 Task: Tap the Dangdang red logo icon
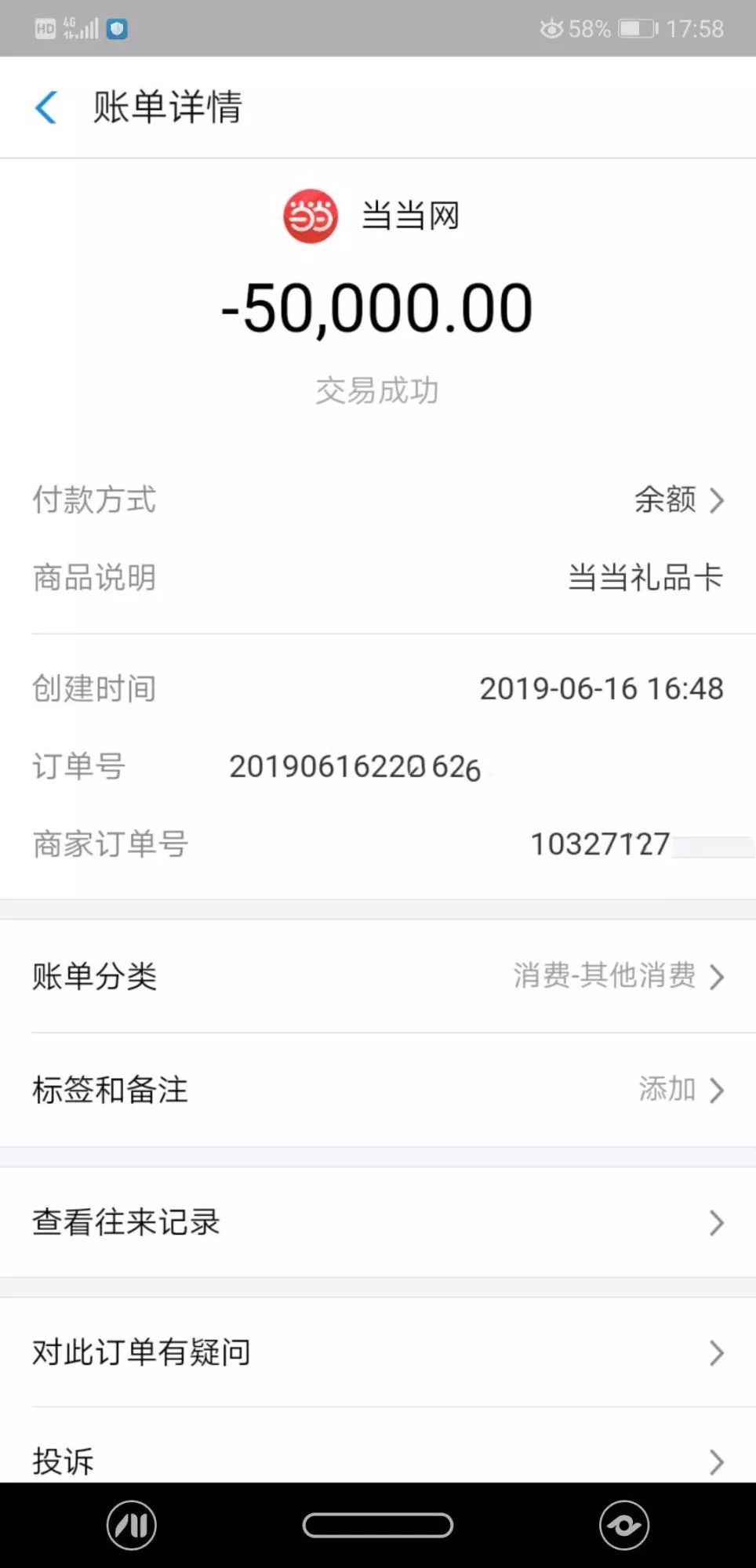(x=311, y=216)
